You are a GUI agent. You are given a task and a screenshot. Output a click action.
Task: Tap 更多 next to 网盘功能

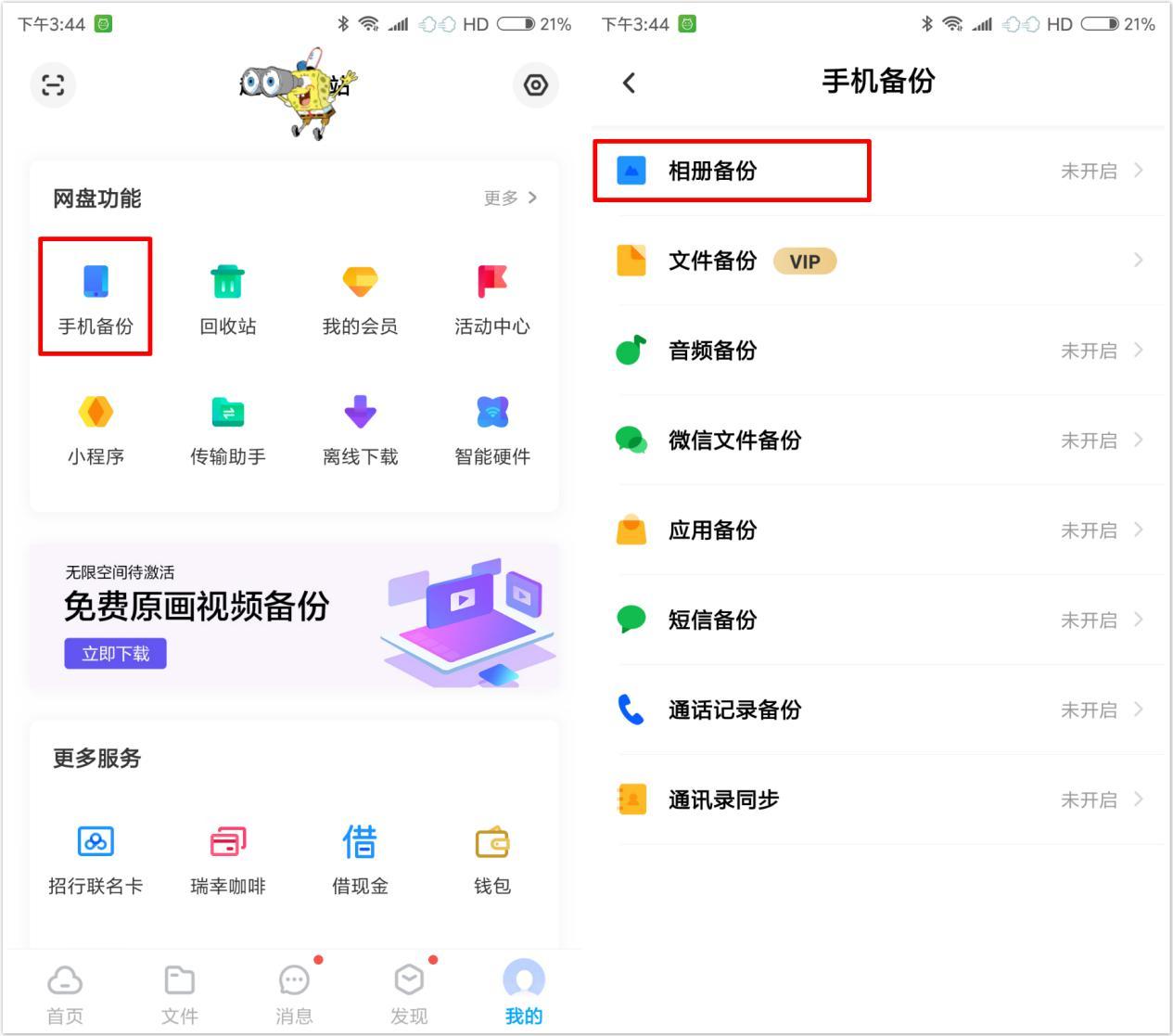[510, 198]
